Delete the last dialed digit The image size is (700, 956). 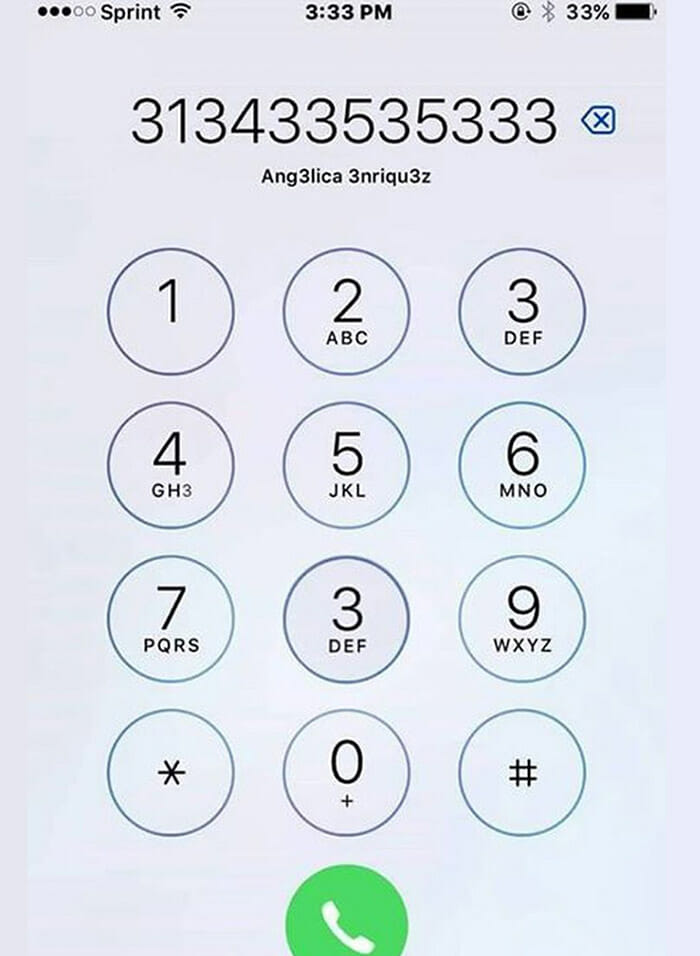tap(598, 122)
